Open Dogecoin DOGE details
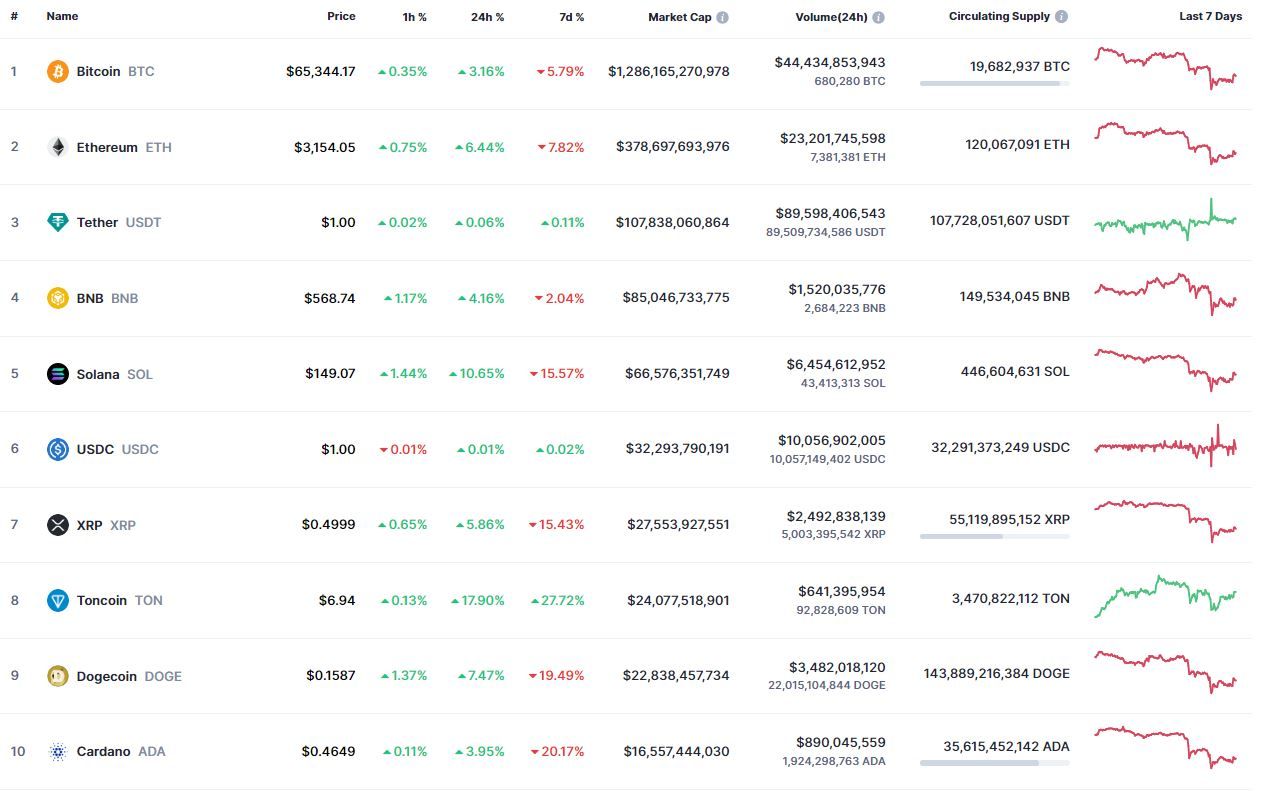 coord(107,676)
